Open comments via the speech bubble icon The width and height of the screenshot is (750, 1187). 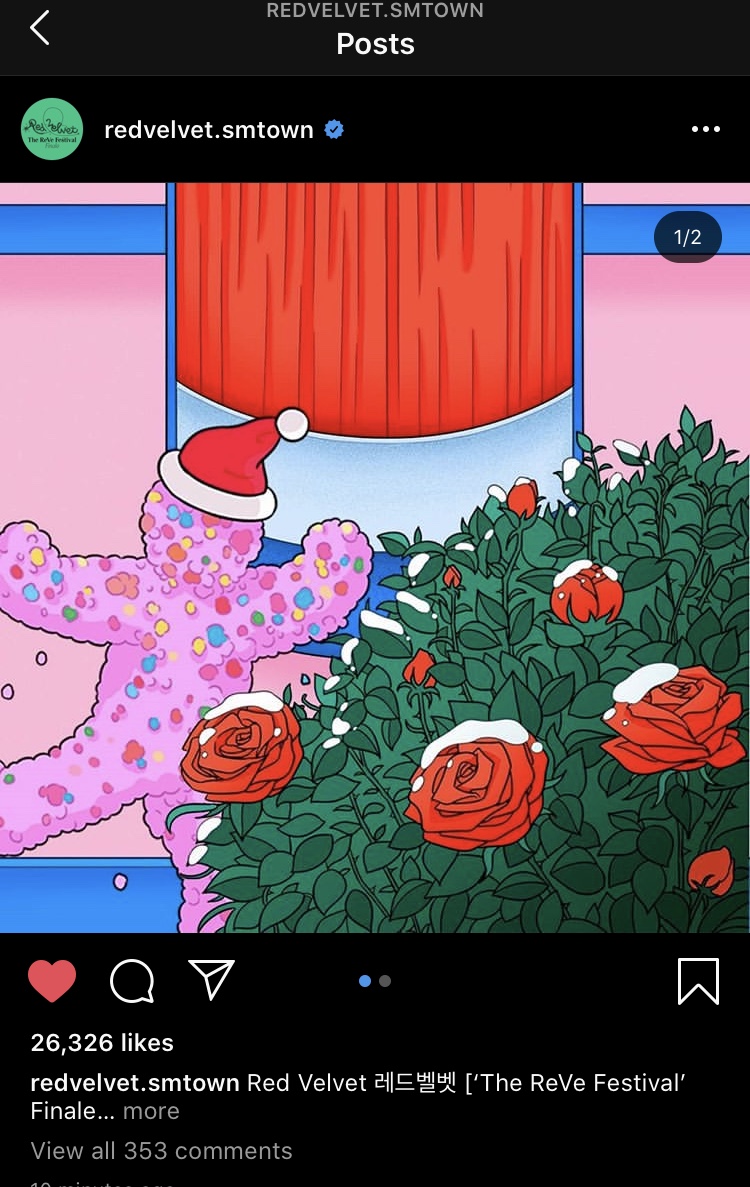pyautogui.click(x=132, y=981)
